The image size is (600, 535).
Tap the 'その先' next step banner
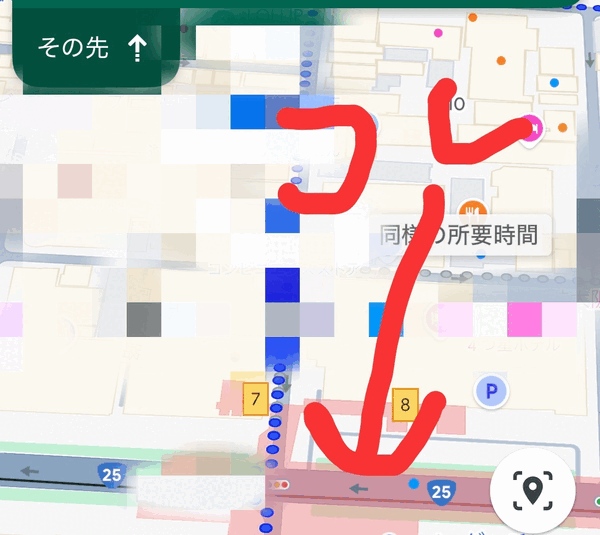point(92,48)
